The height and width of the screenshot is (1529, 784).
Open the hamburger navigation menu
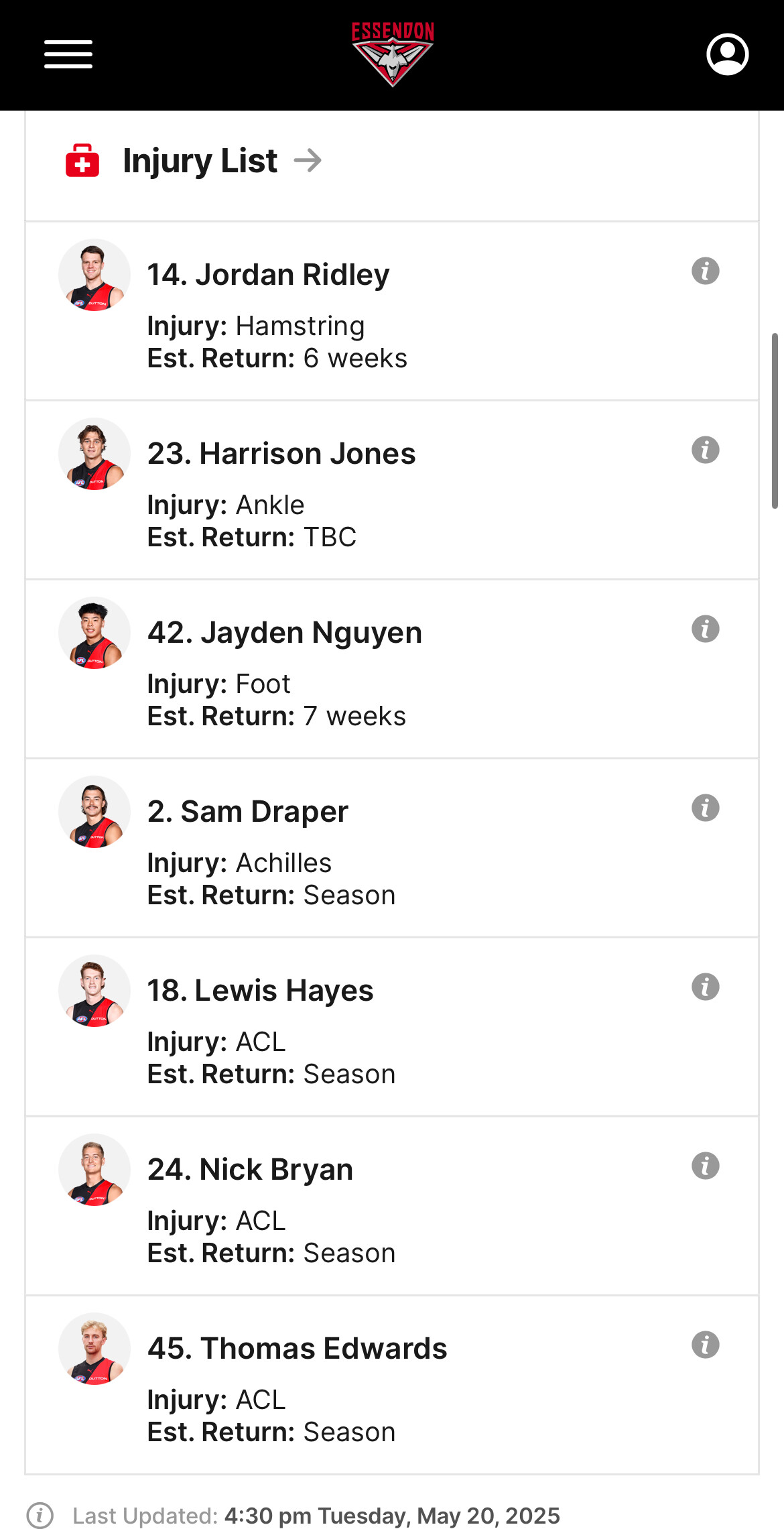point(68,54)
